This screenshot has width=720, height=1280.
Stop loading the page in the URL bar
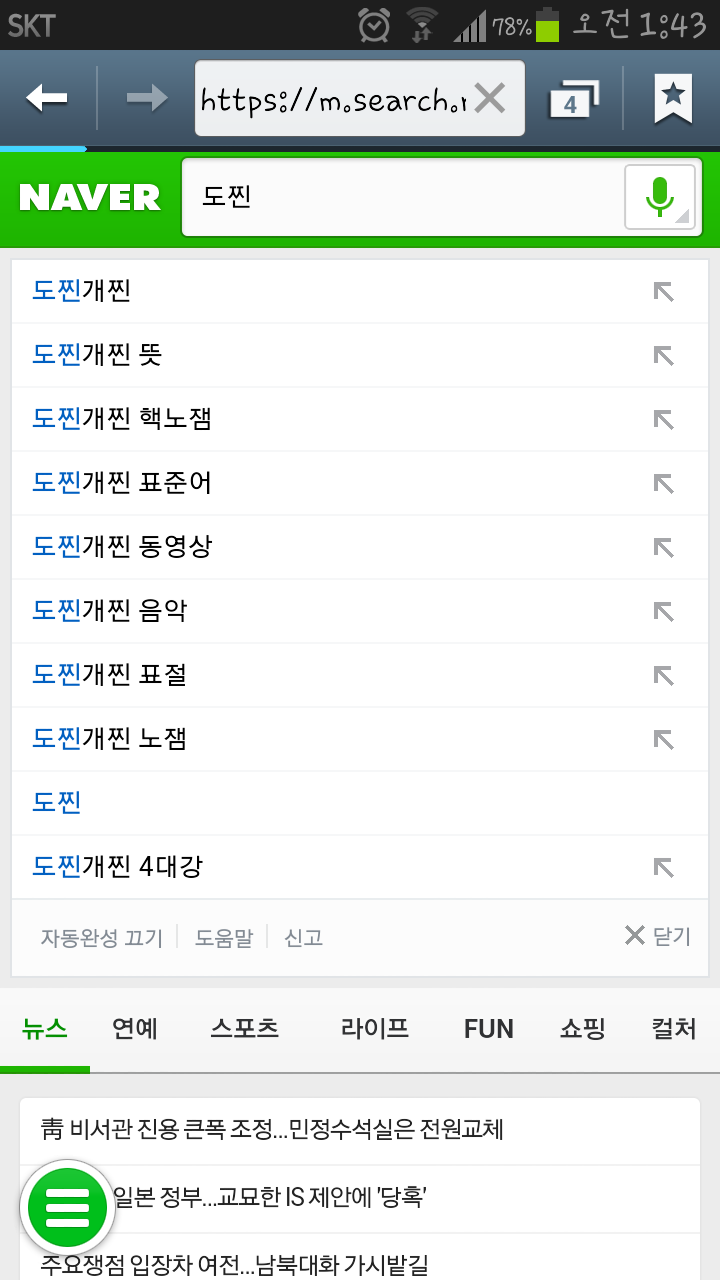tap(490, 98)
